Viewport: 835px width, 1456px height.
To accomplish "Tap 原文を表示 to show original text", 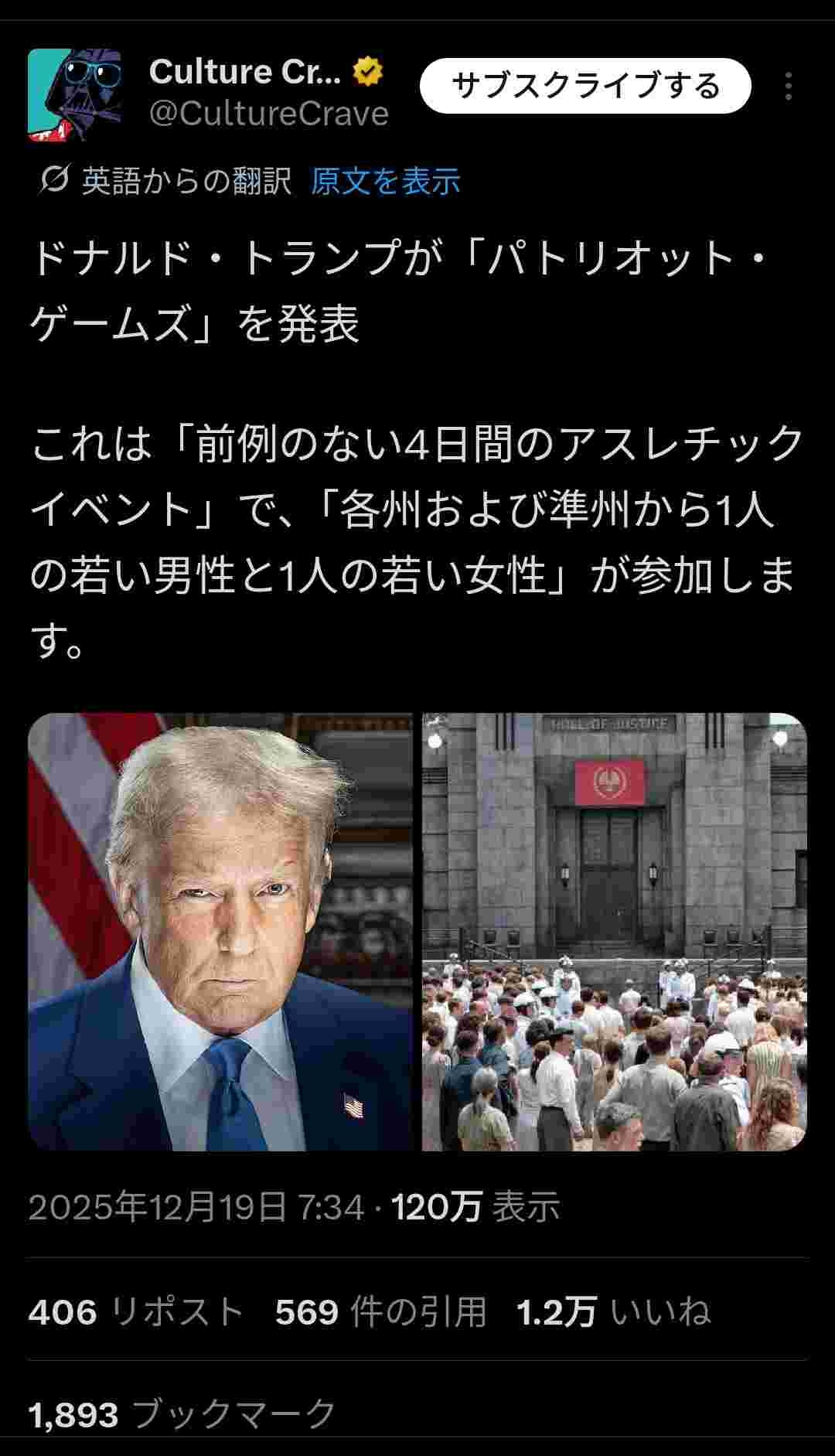I will [385, 182].
